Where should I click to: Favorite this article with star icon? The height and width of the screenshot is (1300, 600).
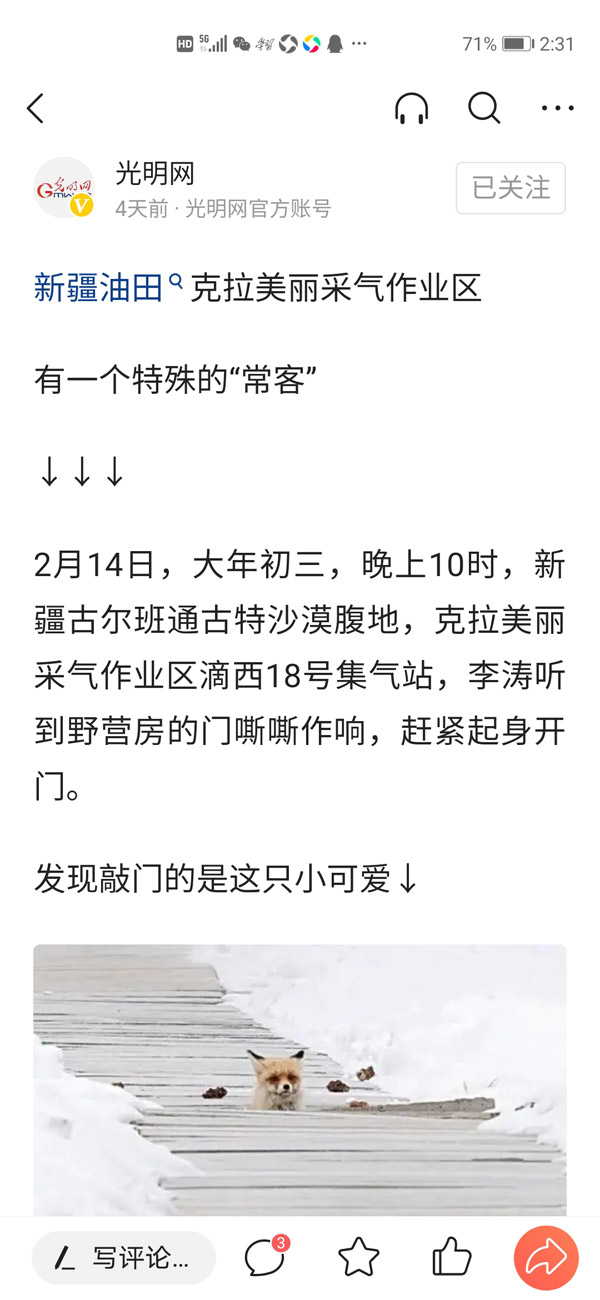358,1258
